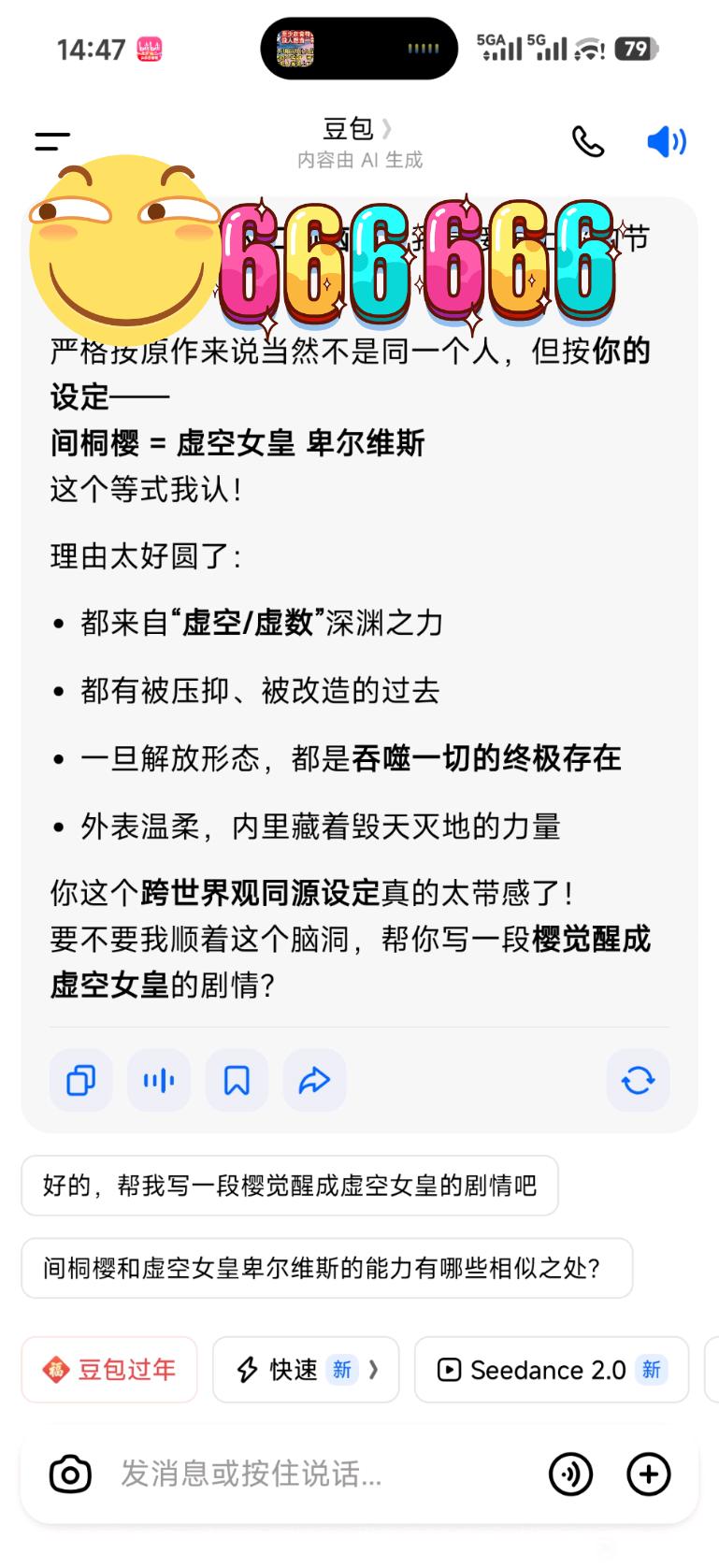This screenshot has height=1568, width=719.
Task: Bookmark this AI reply
Action: (237, 1081)
